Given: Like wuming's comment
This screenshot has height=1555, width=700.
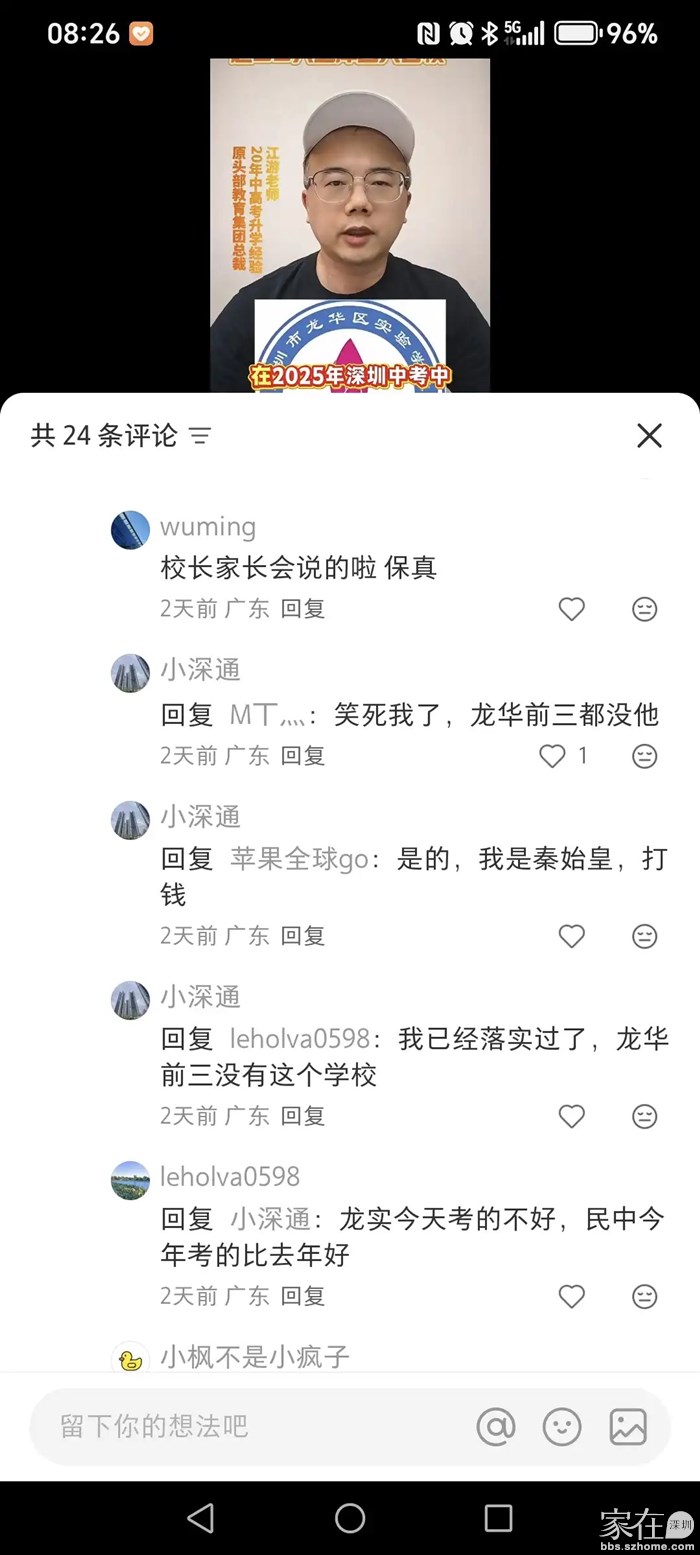Looking at the screenshot, I should [x=571, y=609].
